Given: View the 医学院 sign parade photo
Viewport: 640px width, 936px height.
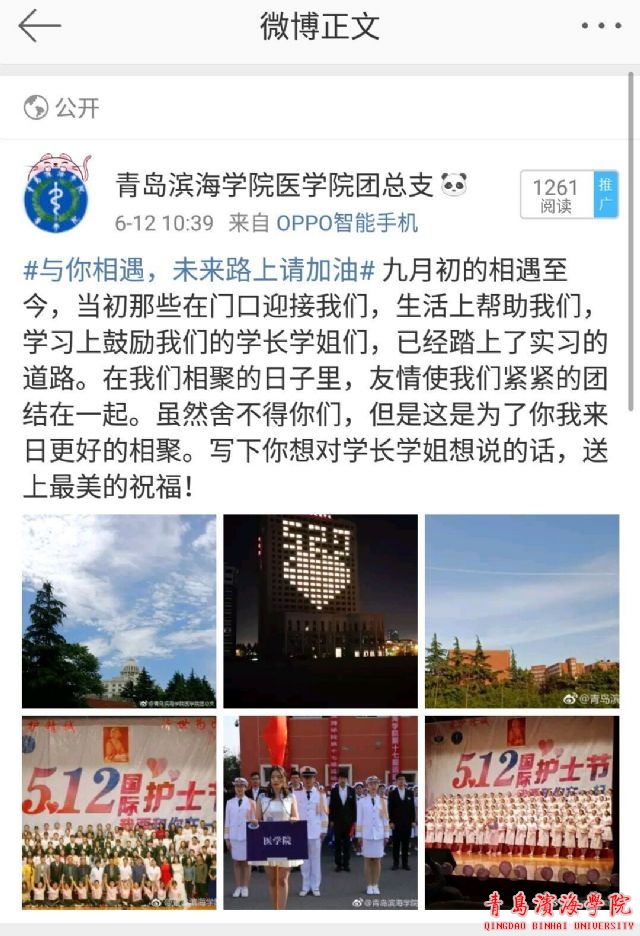Looking at the screenshot, I should 320,811.
